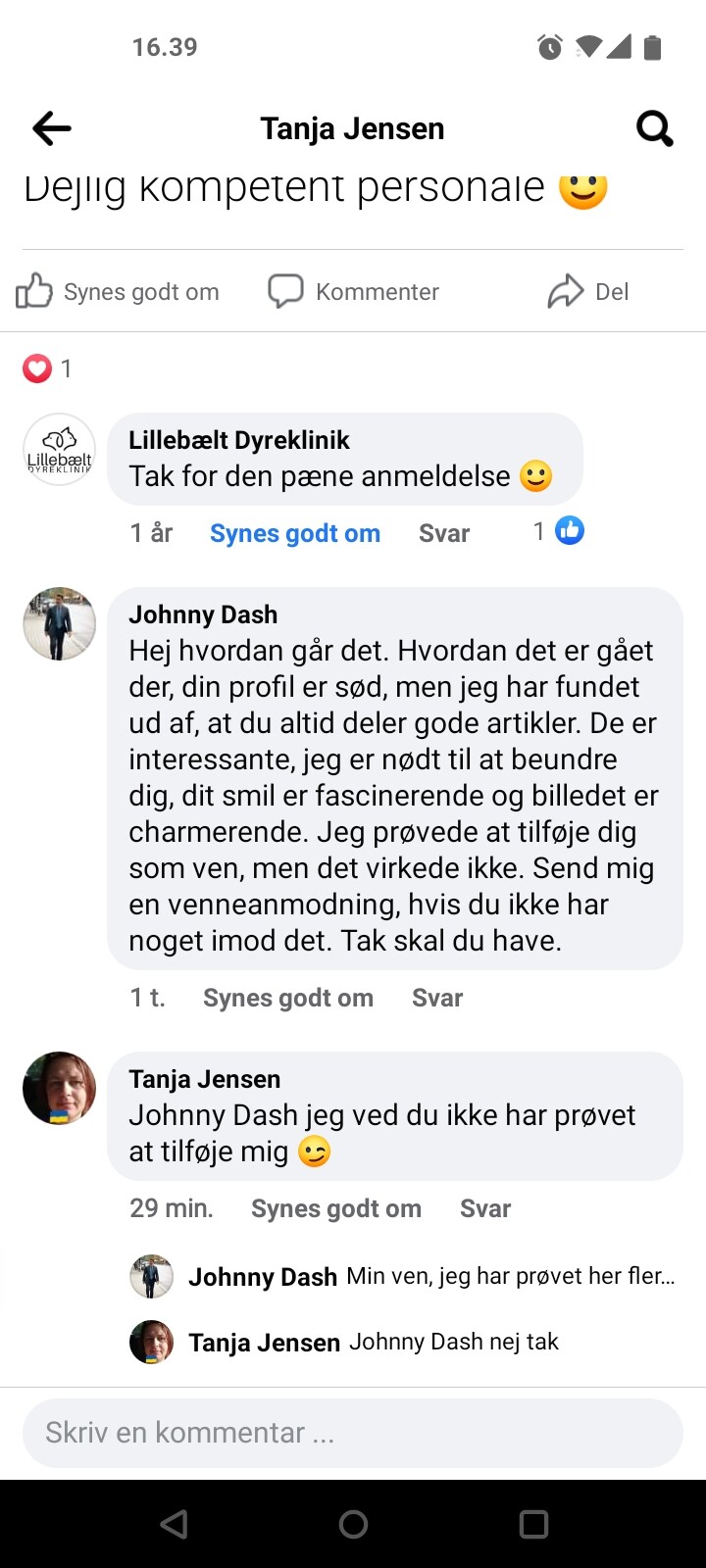Open Tanja Jensen's reply 'nej tak'
The width and height of the screenshot is (706, 1568).
click(x=453, y=1342)
